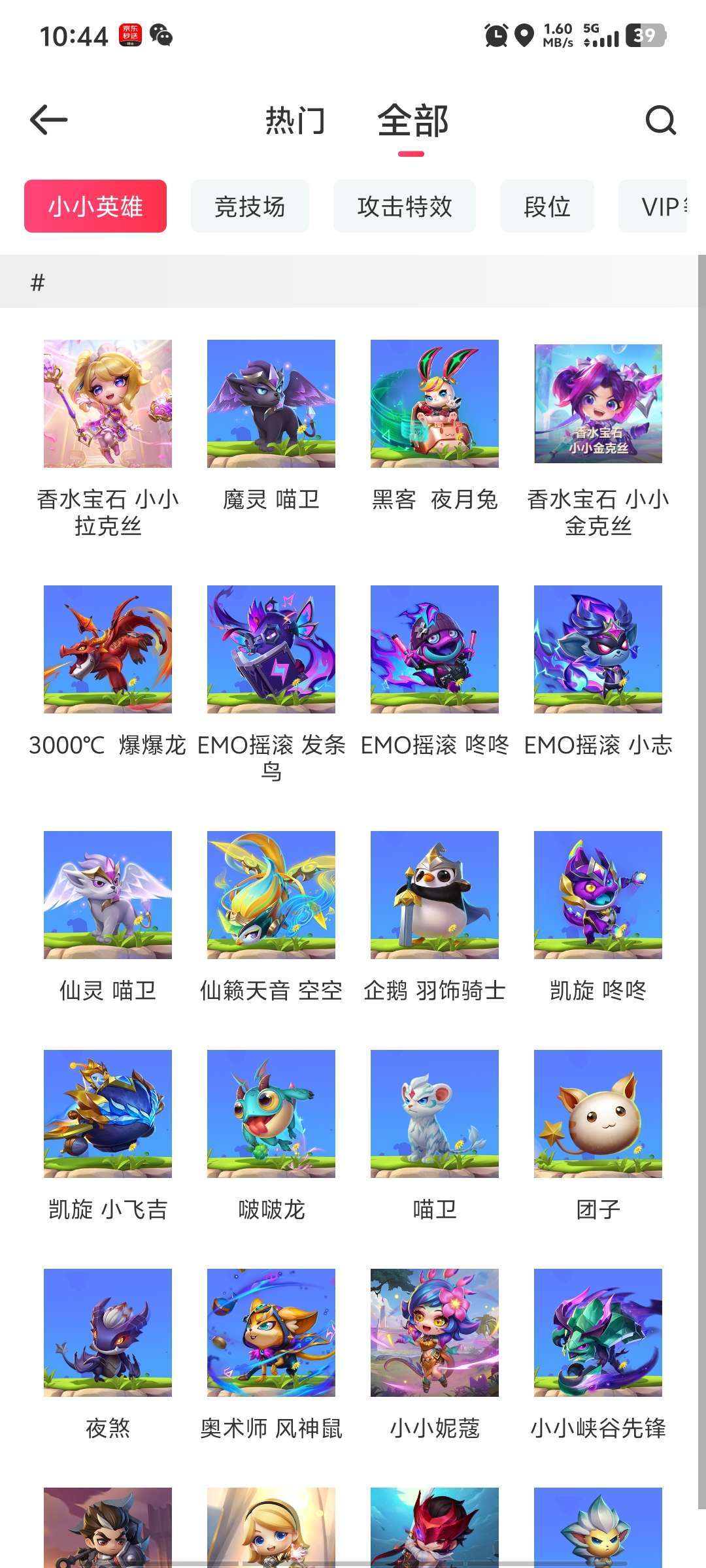This screenshot has height=1568, width=706.
Task: Select the 小小英雄 filter chip
Action: (x=95, y=206)
